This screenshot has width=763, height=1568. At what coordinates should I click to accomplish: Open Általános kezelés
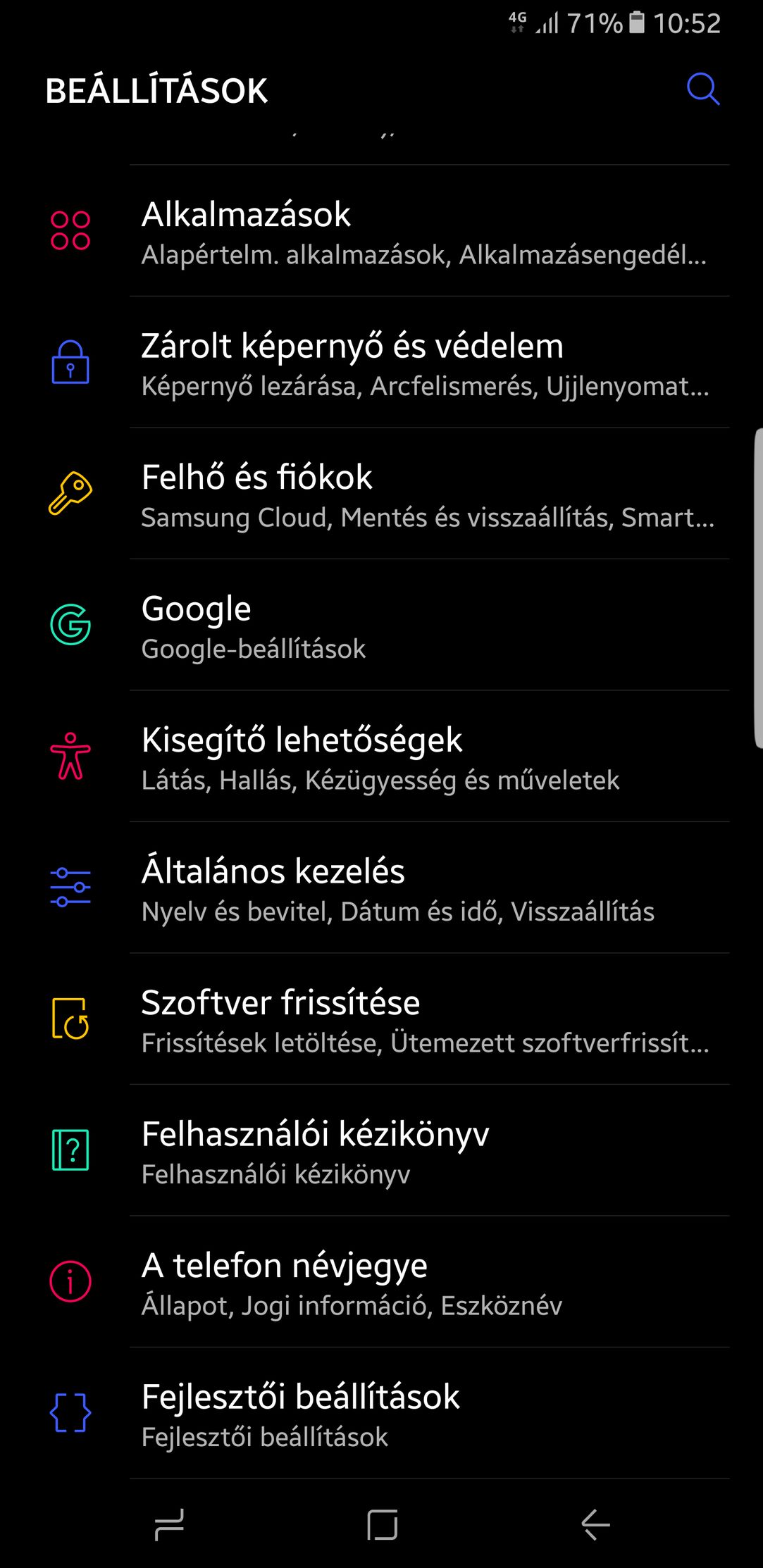tap(381, 888)
